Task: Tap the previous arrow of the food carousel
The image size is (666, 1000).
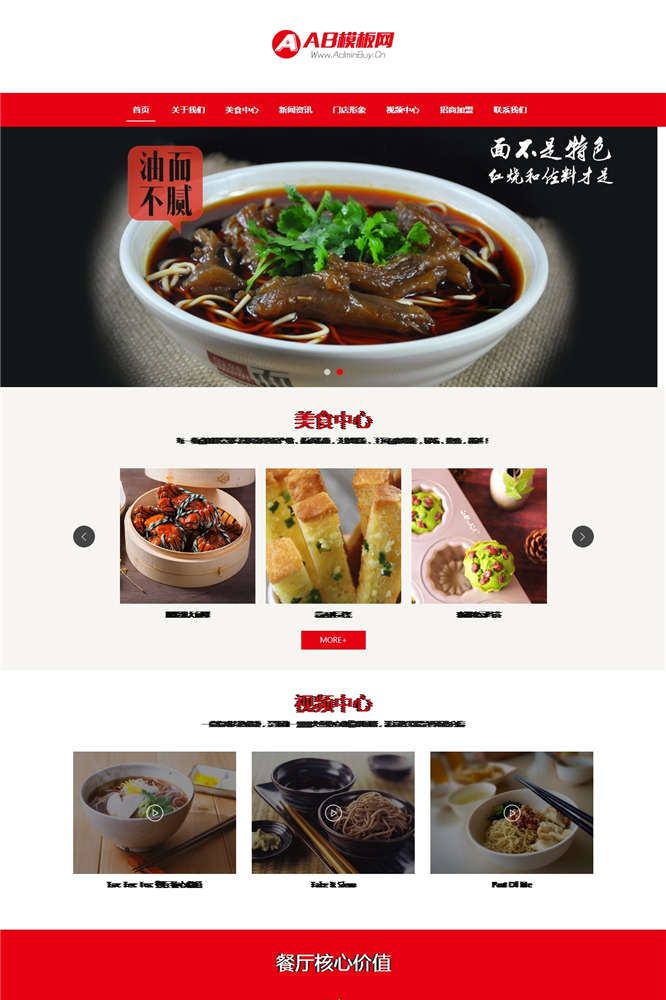Action: 84,536
